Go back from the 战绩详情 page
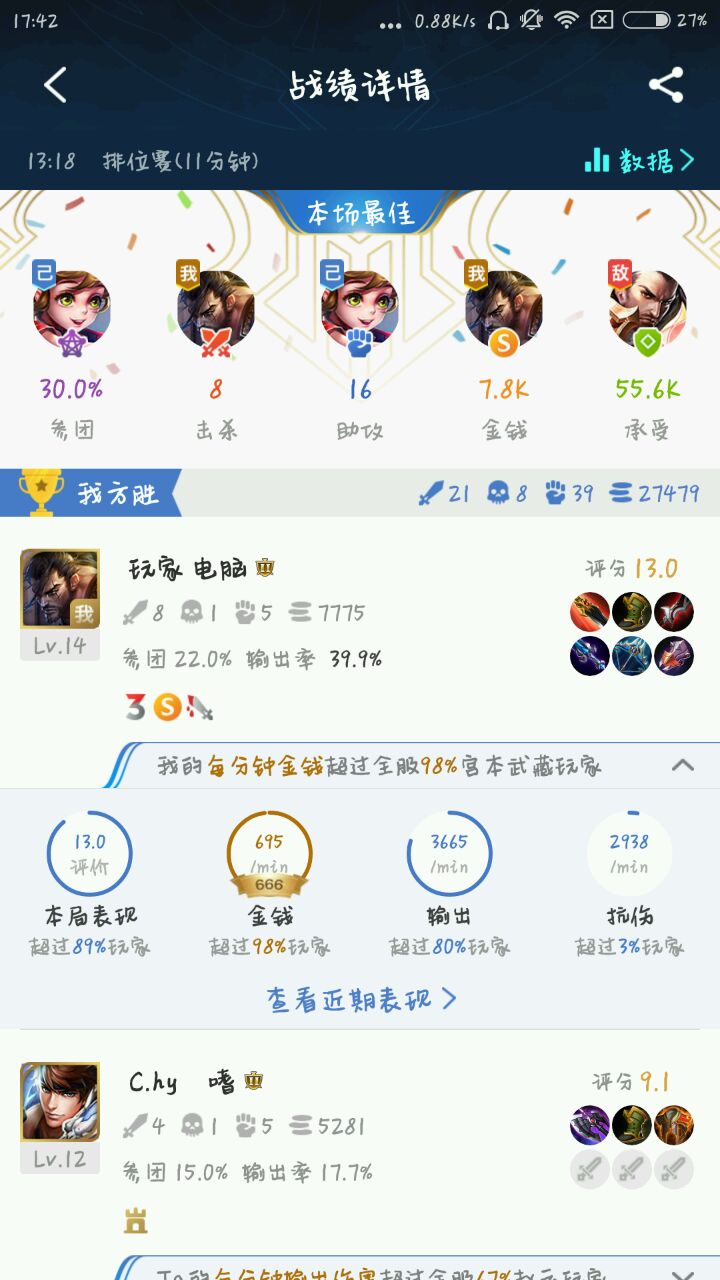720x1280 pixels. tap(56, 85)
